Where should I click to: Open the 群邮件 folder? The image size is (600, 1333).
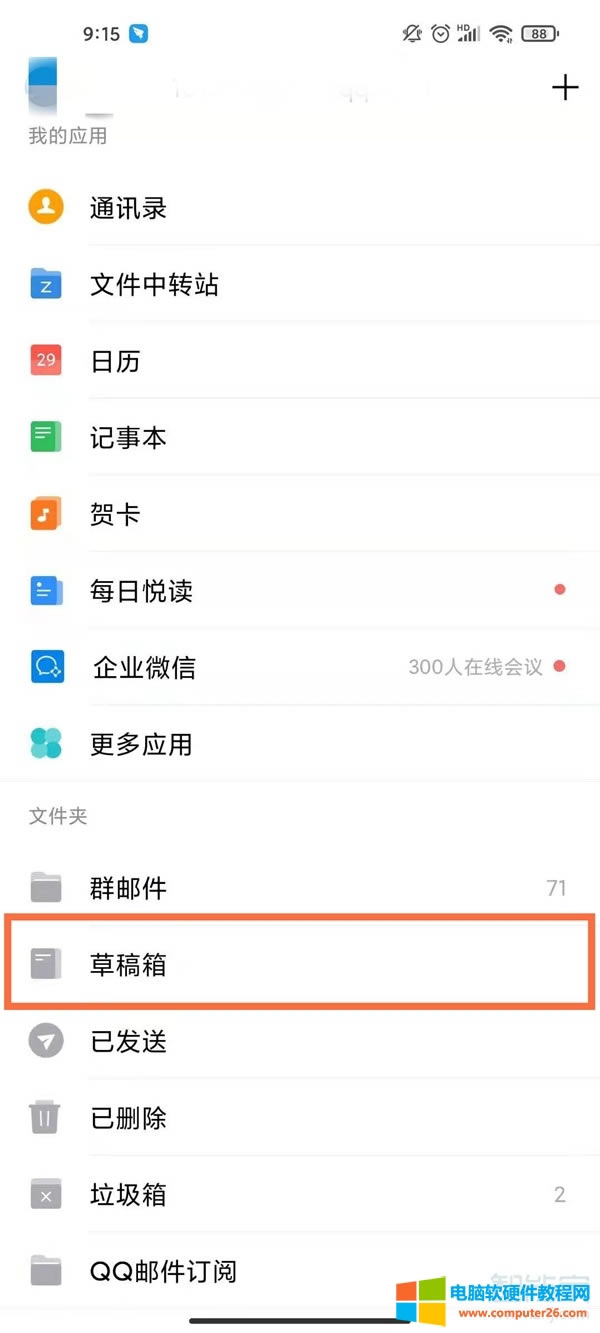128,888
